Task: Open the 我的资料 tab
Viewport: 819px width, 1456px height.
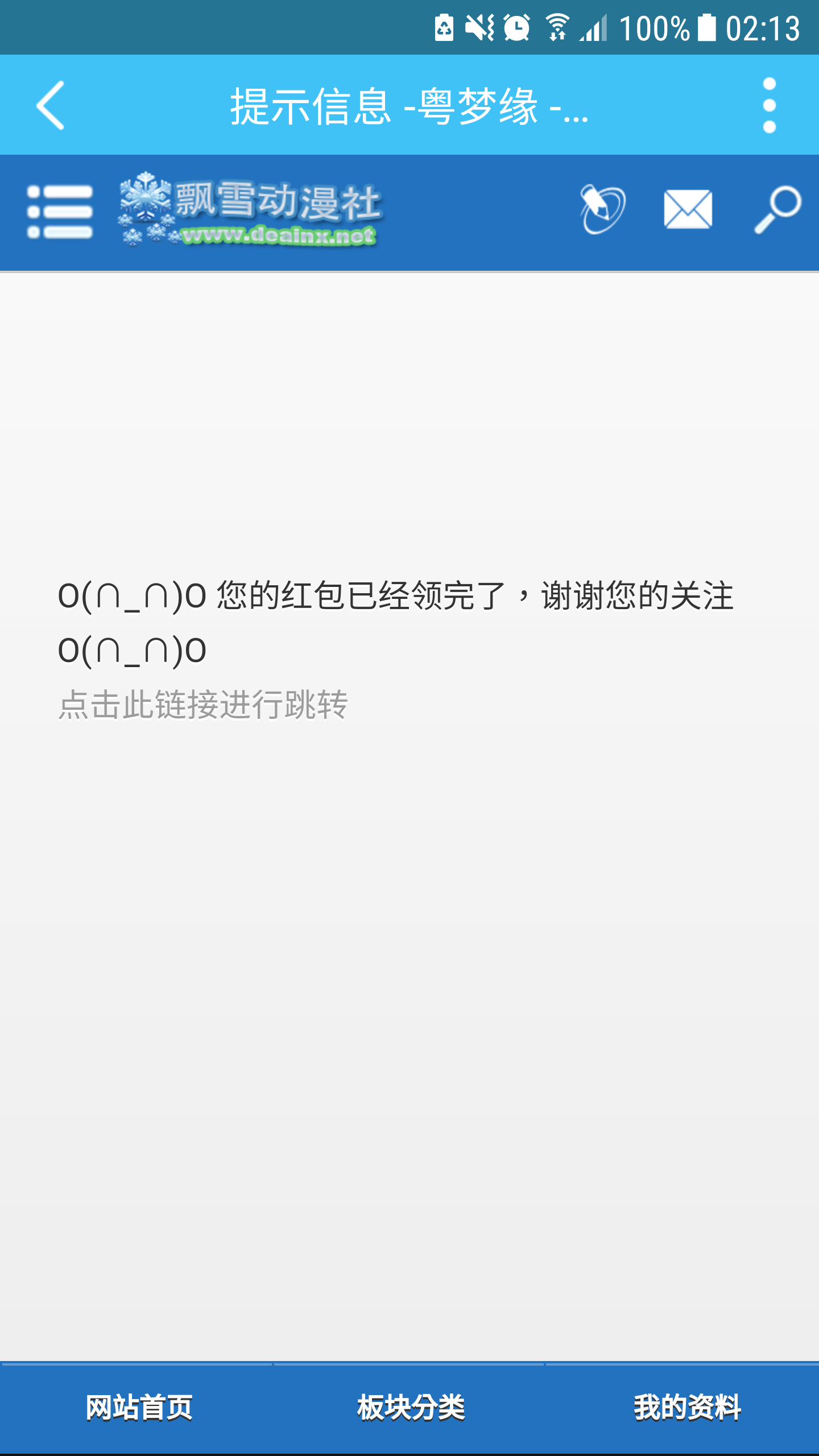Action: pos(687,1408)
